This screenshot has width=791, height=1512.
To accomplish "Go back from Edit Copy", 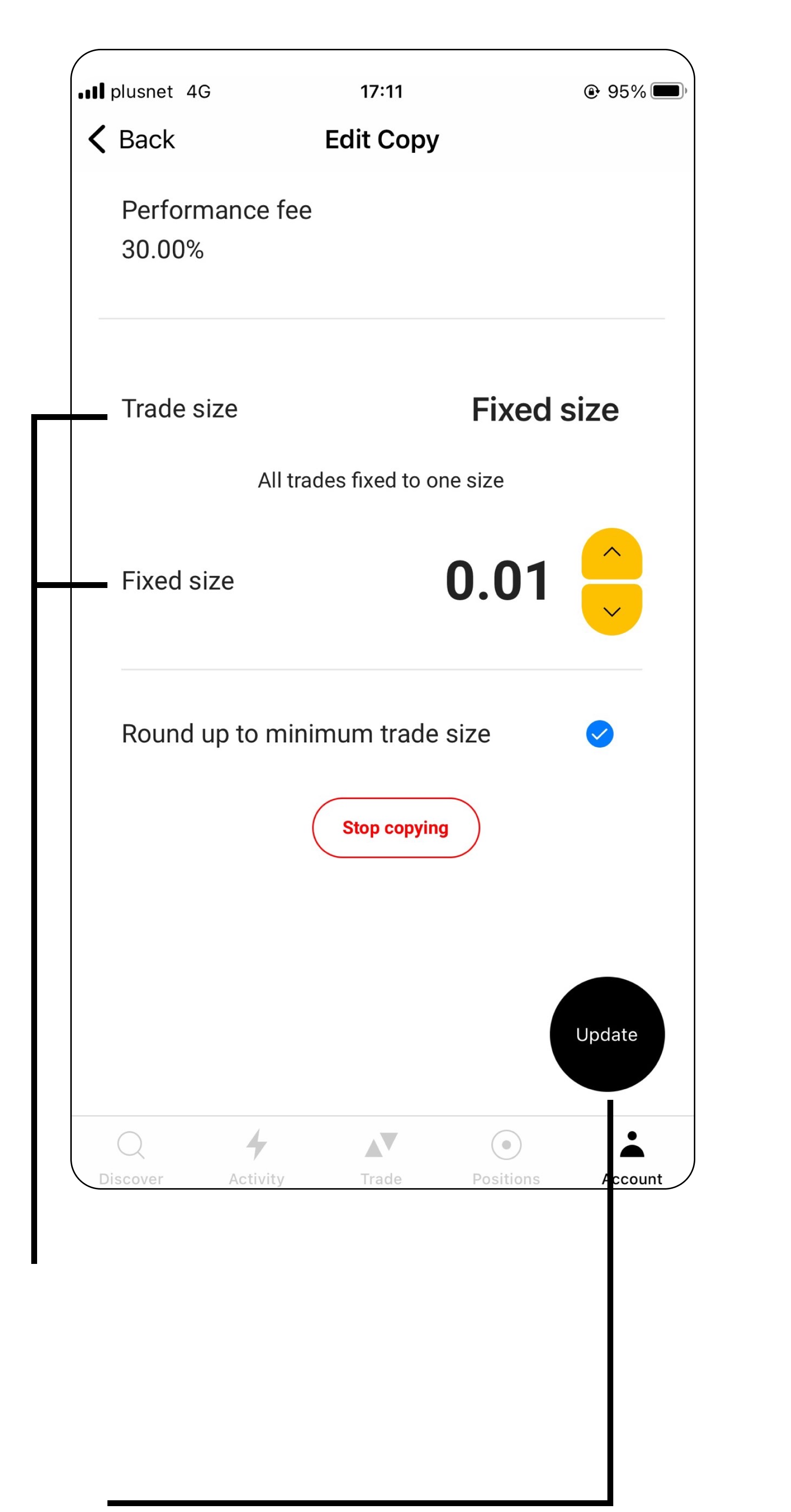I will 131,139.
